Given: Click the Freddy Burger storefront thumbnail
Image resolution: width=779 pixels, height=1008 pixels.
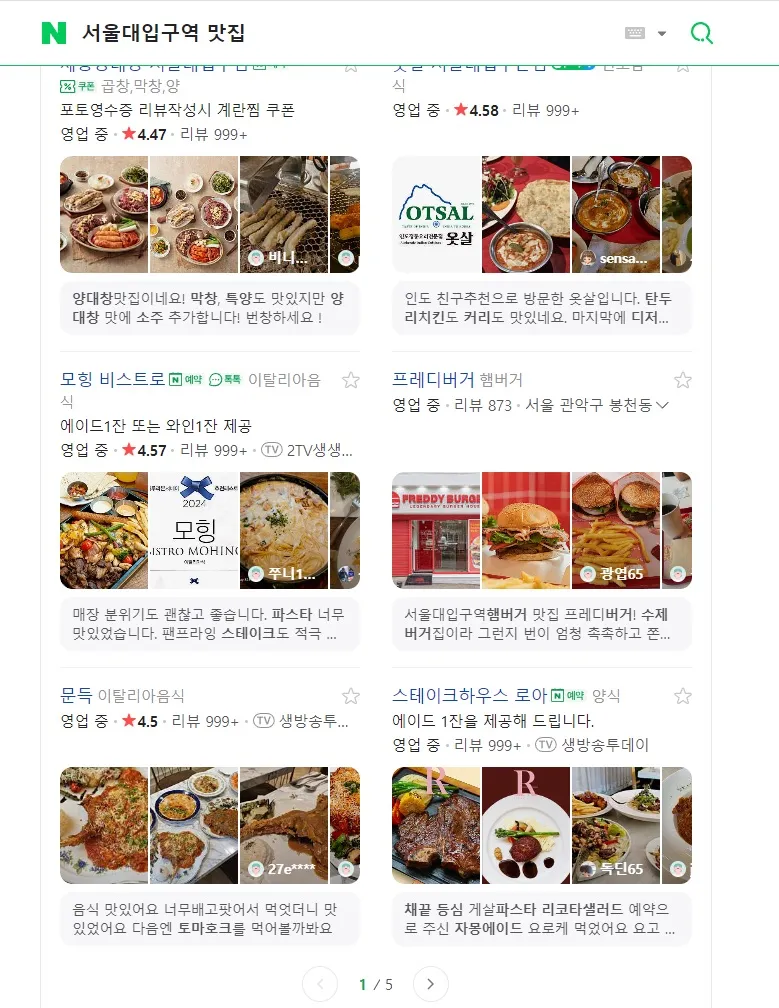Looking at the screenshot, I should pyautogui.click(x=435, y=530).
